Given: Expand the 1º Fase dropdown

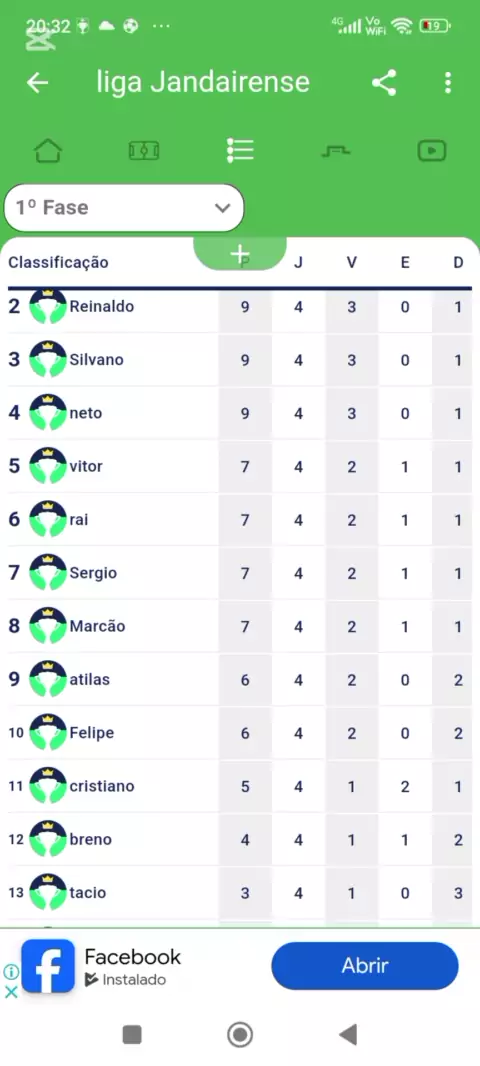Looking at the screenshot, I should pos(124,208).
